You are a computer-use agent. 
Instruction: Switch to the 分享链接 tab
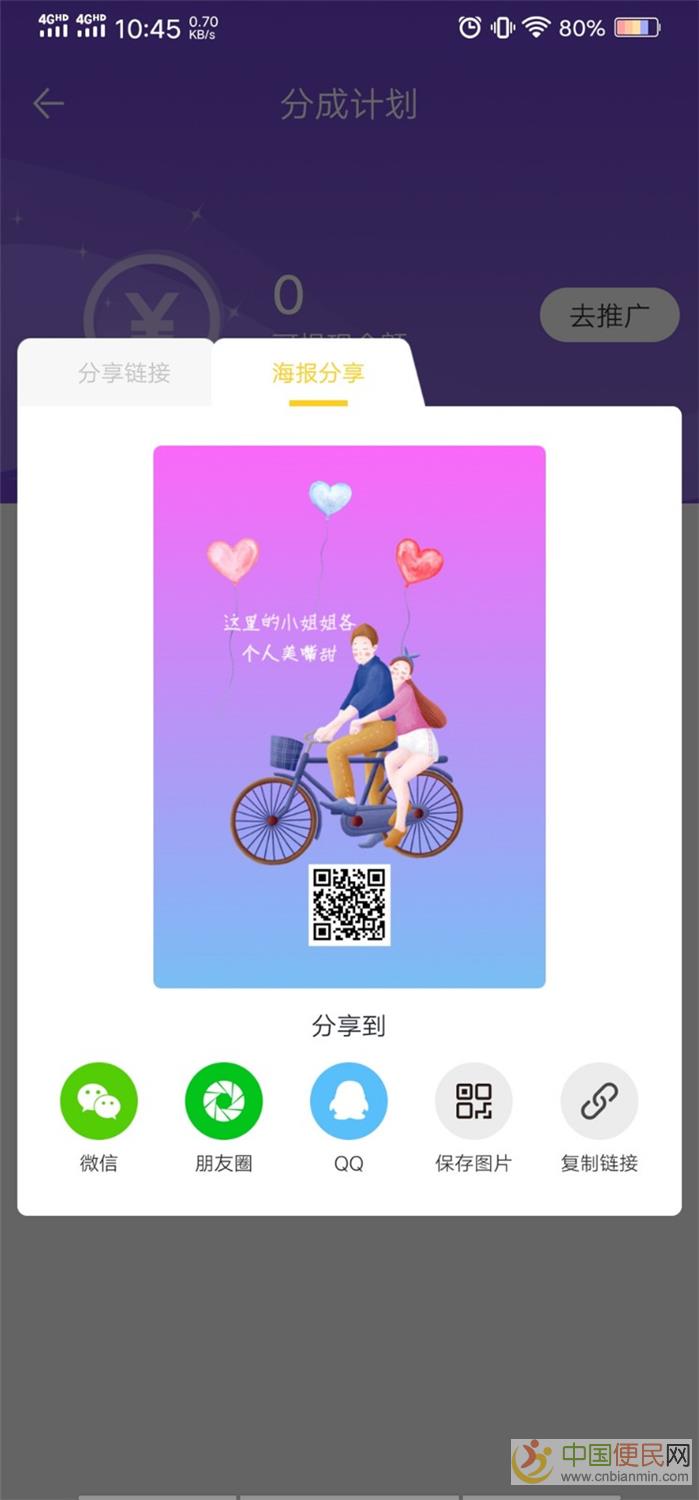[124, 373]
